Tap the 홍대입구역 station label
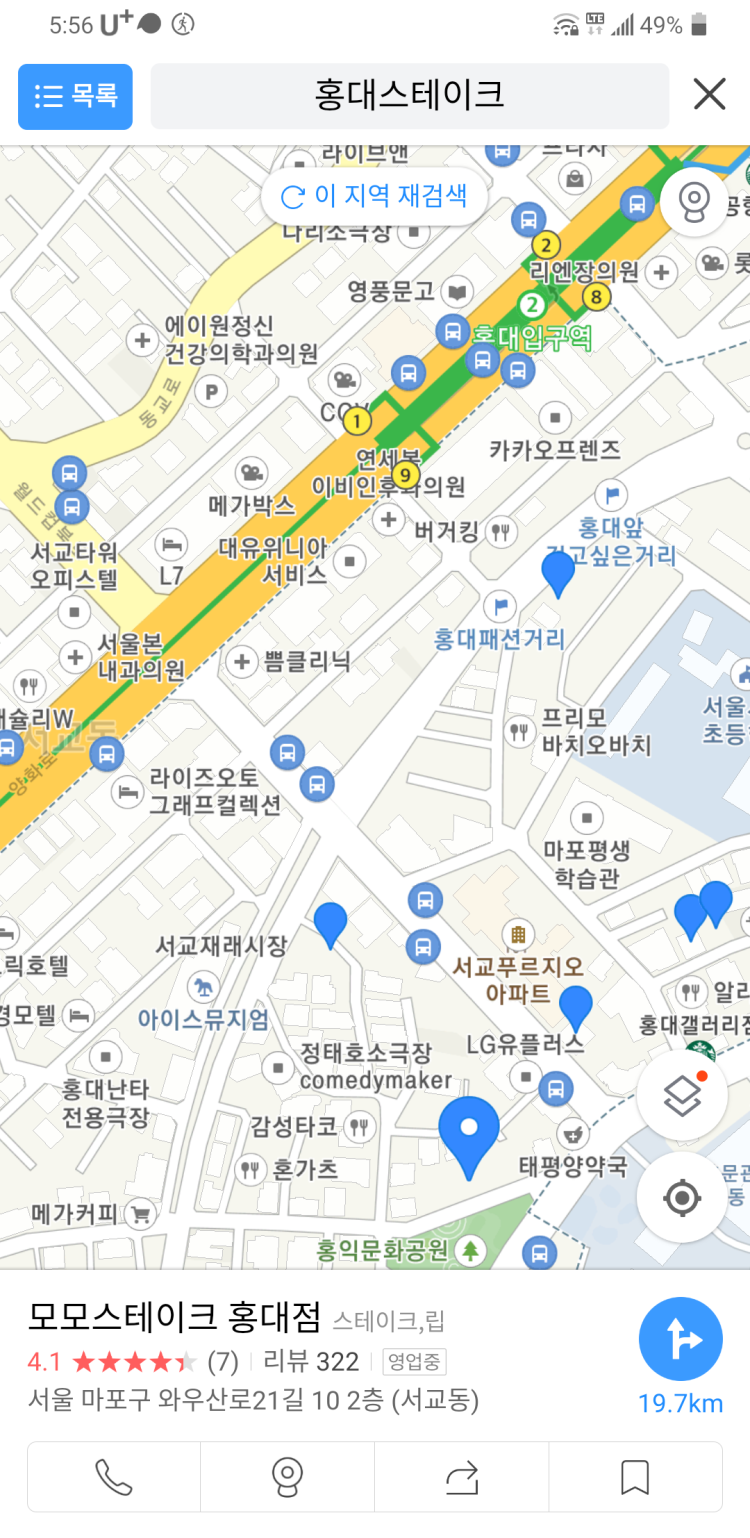Viewport: 750px width, 1538px height. point(531,336)
